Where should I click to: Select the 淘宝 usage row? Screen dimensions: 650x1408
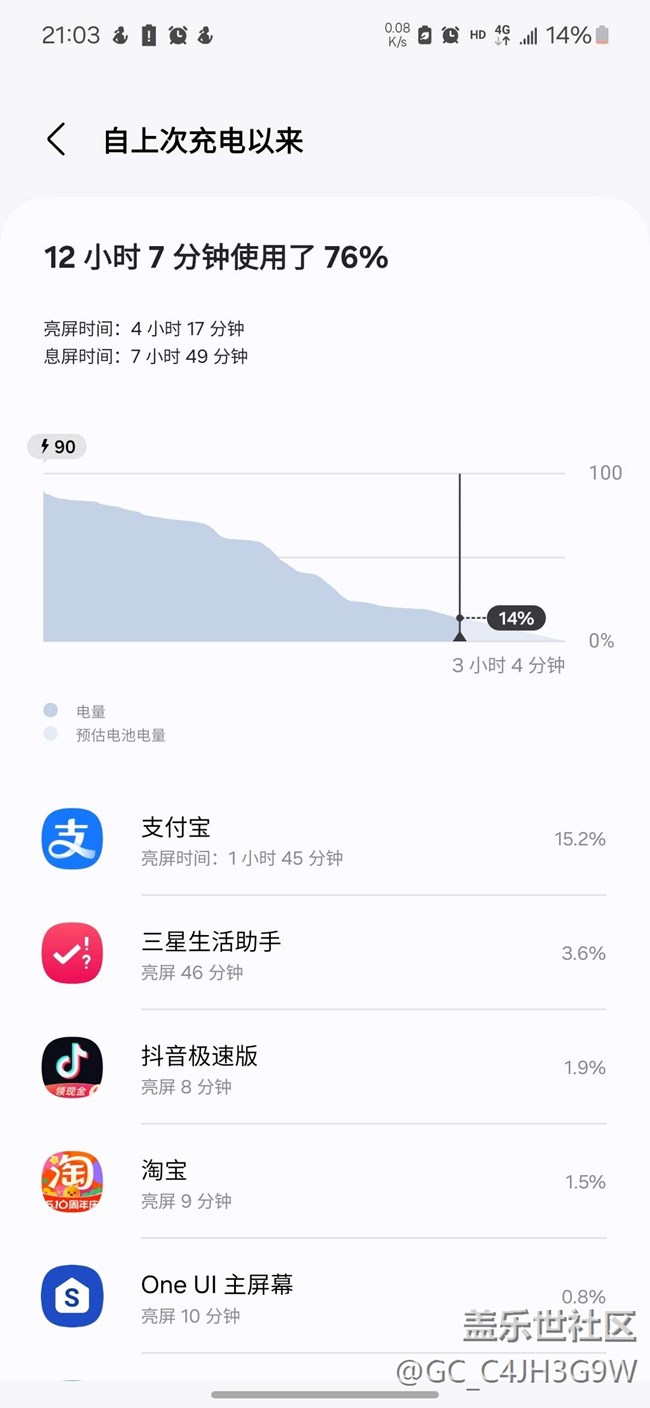325,1181
